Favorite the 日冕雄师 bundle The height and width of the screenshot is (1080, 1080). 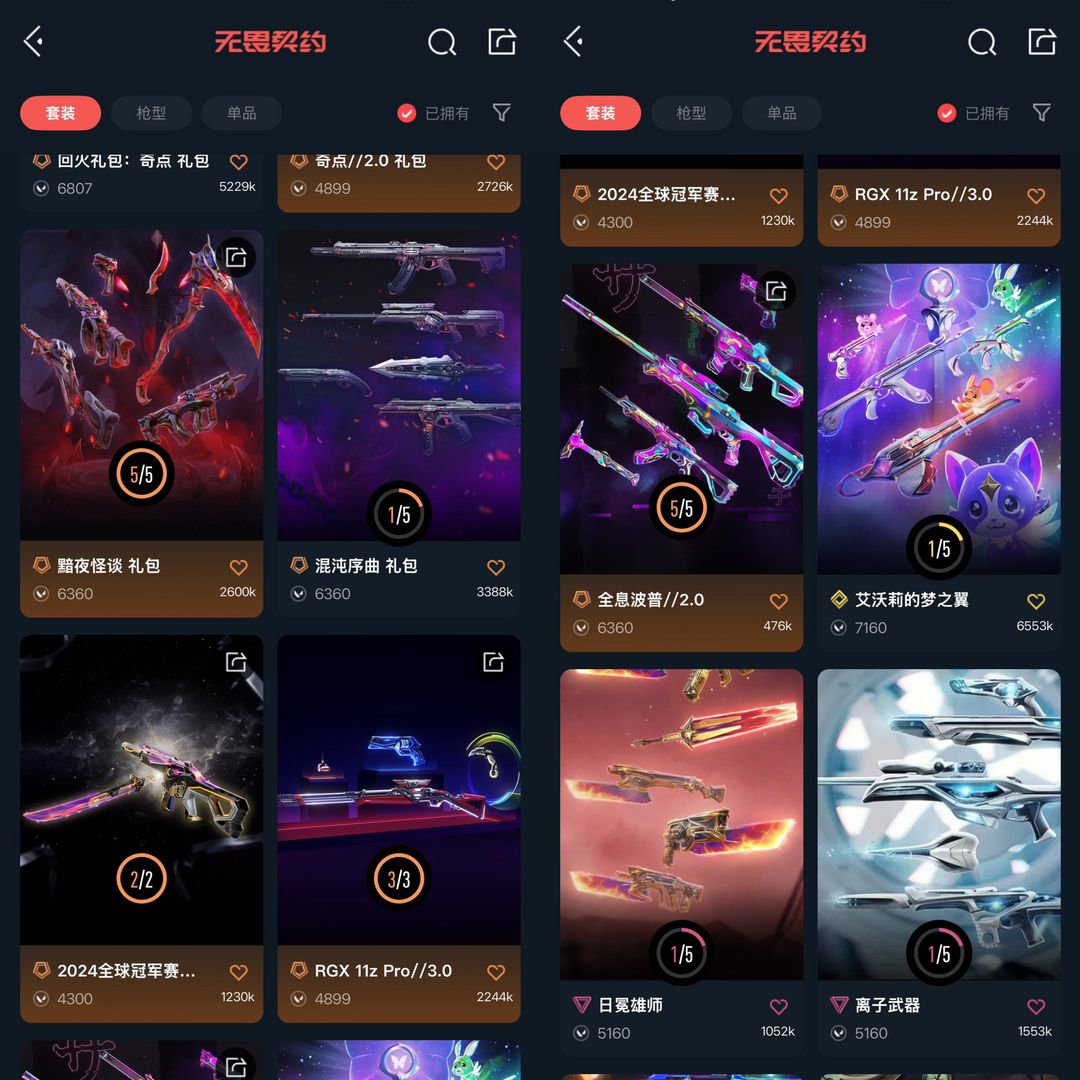click(x=778, y=1006)
